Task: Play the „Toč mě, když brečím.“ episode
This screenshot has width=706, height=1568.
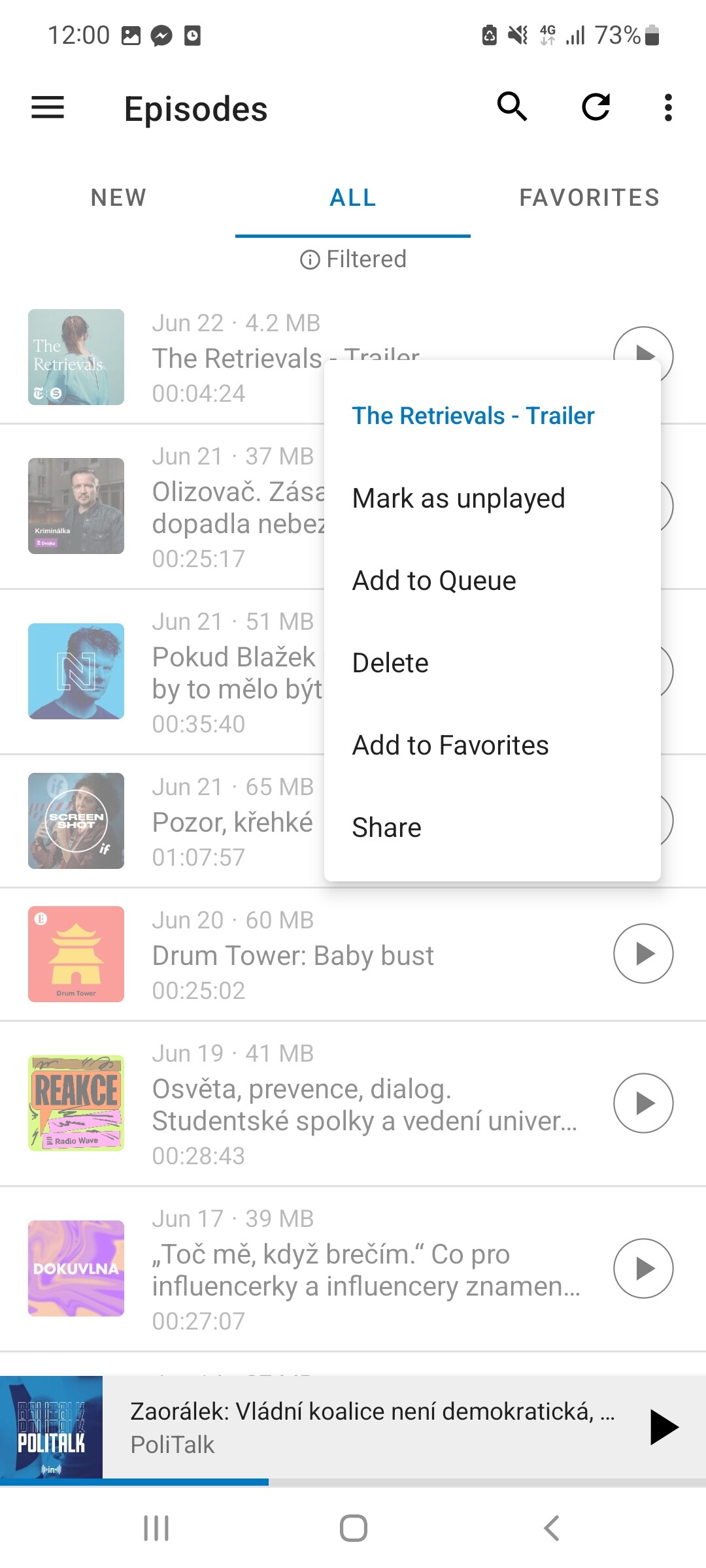Action: 643,1269
